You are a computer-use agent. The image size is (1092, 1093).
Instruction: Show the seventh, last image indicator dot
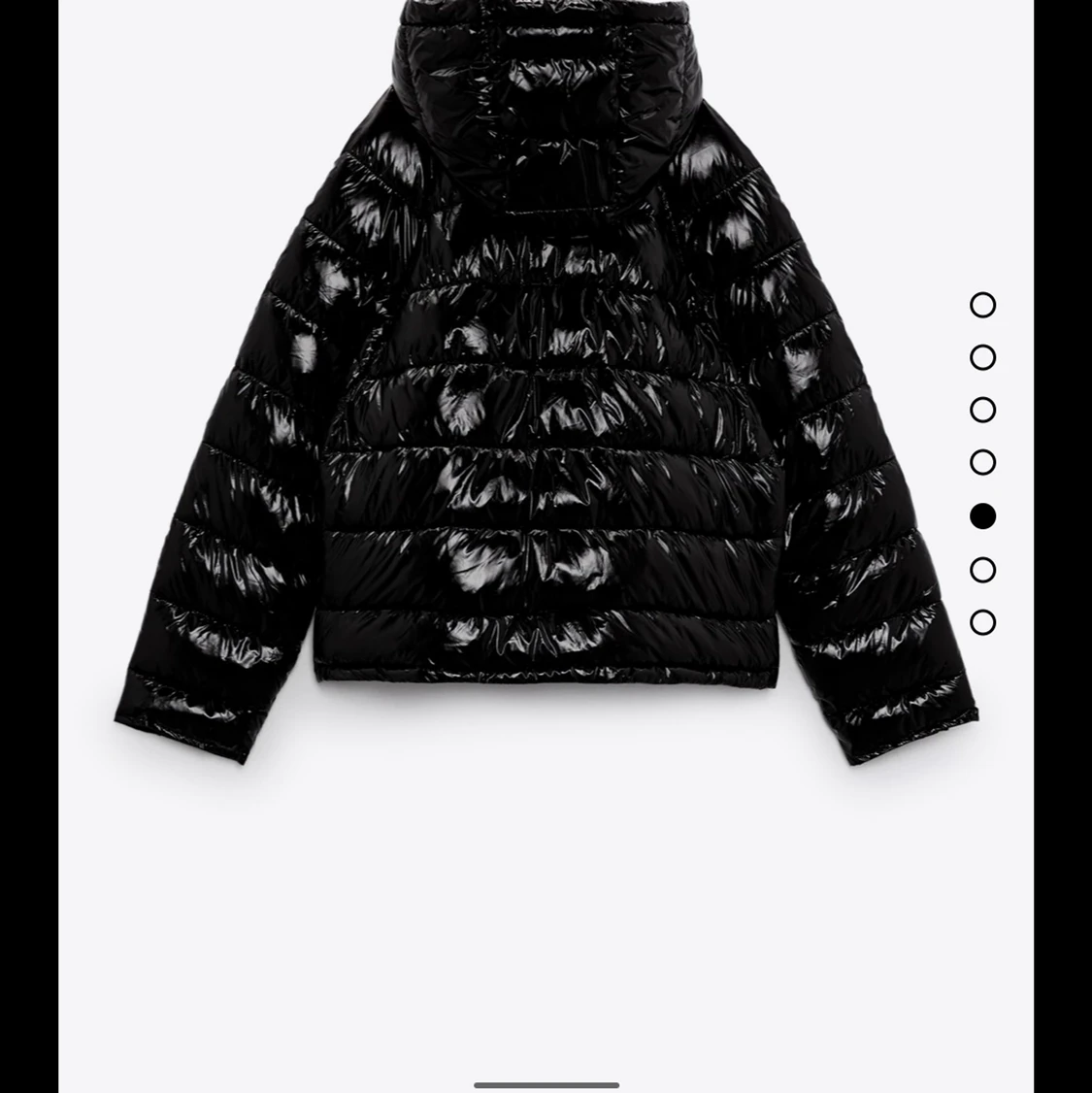(982, 621)
